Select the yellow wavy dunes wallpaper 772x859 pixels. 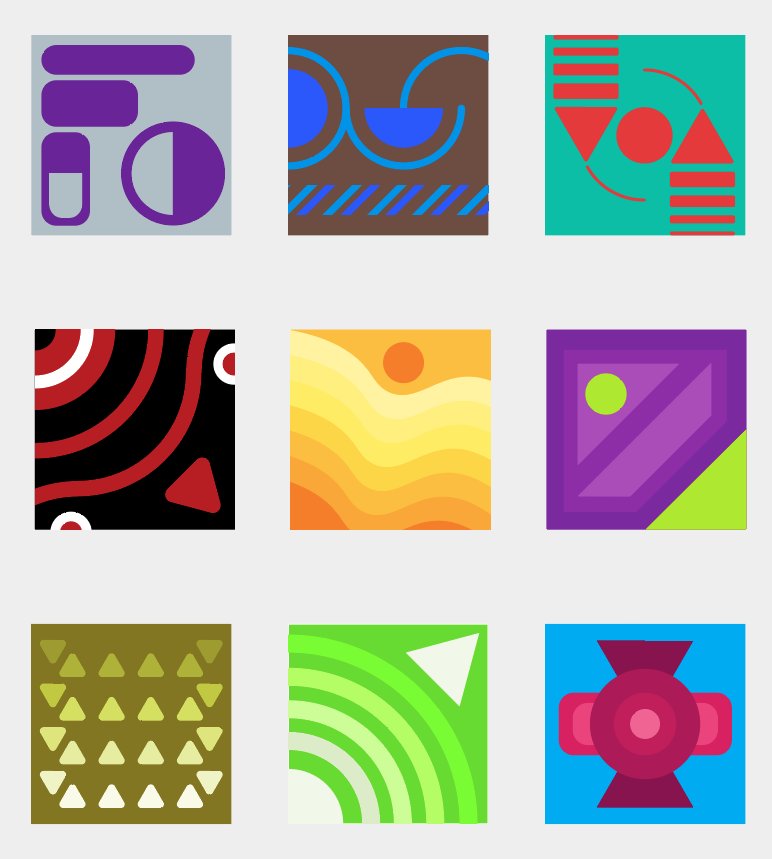390,429
